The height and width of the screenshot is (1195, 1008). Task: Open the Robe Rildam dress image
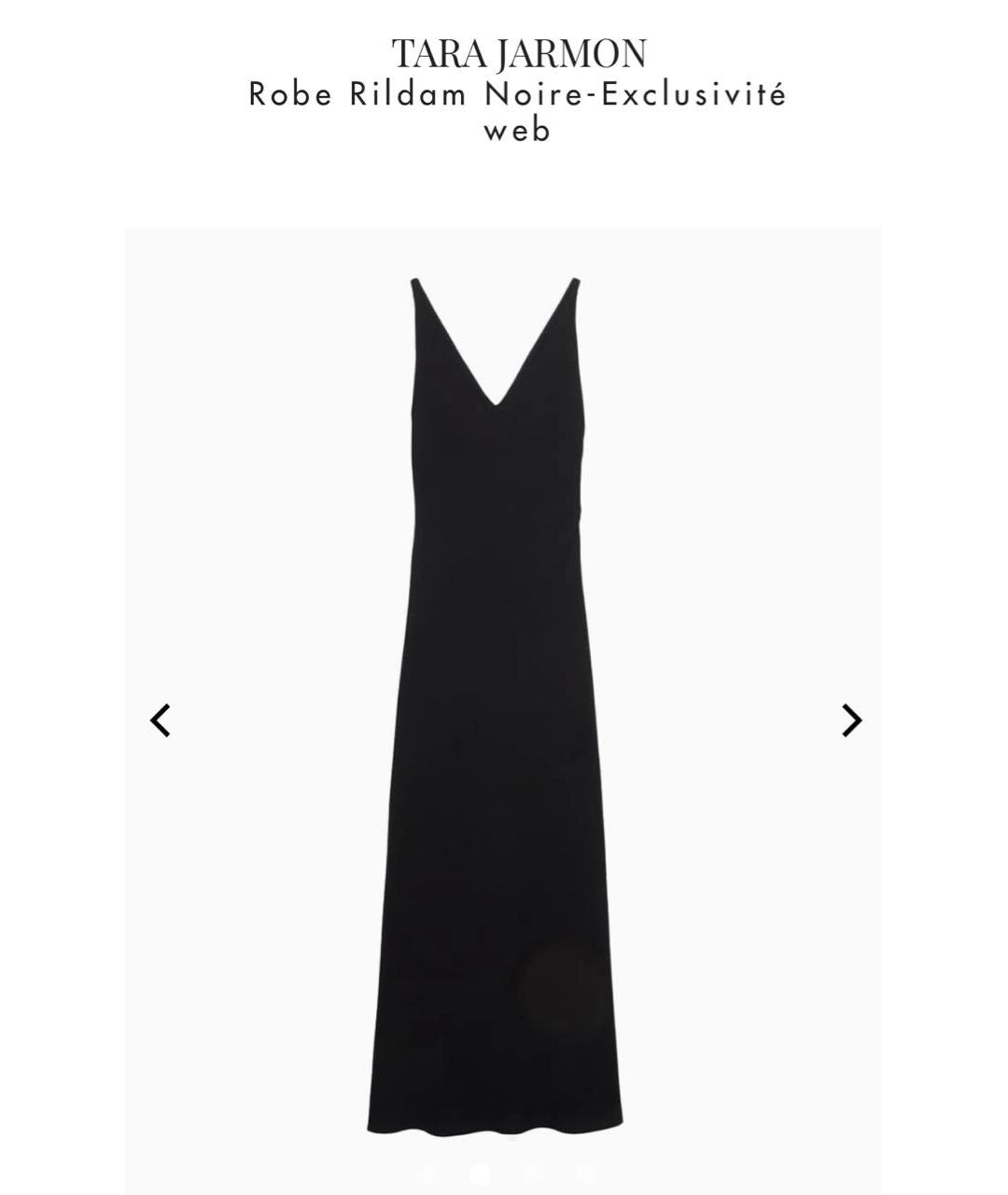pos(502,691)
